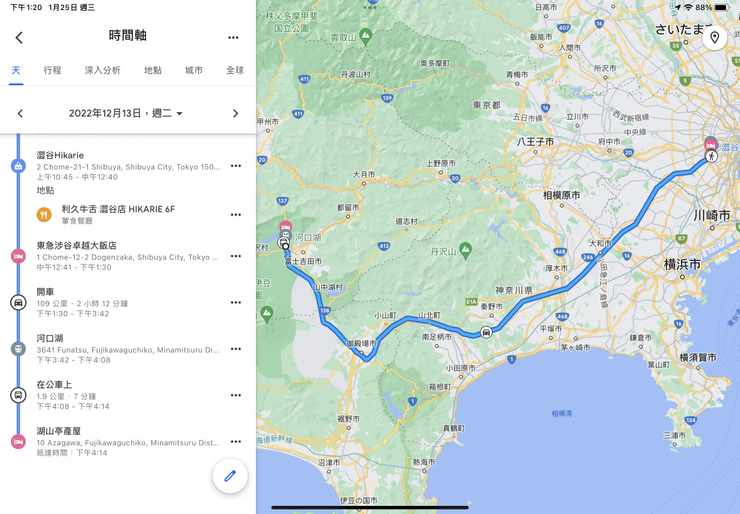Open the 湖山亭產屋 timeline entry
740x514 pixels.
coord(120,441)
